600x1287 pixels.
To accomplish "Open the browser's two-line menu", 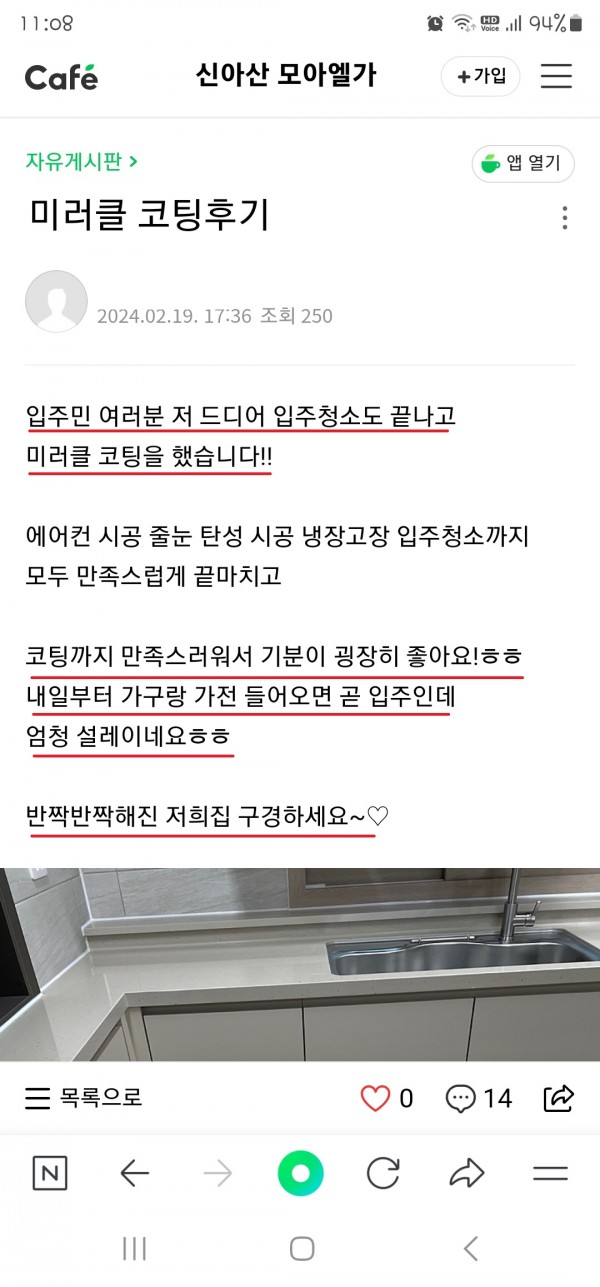I will coord(550,1173).
